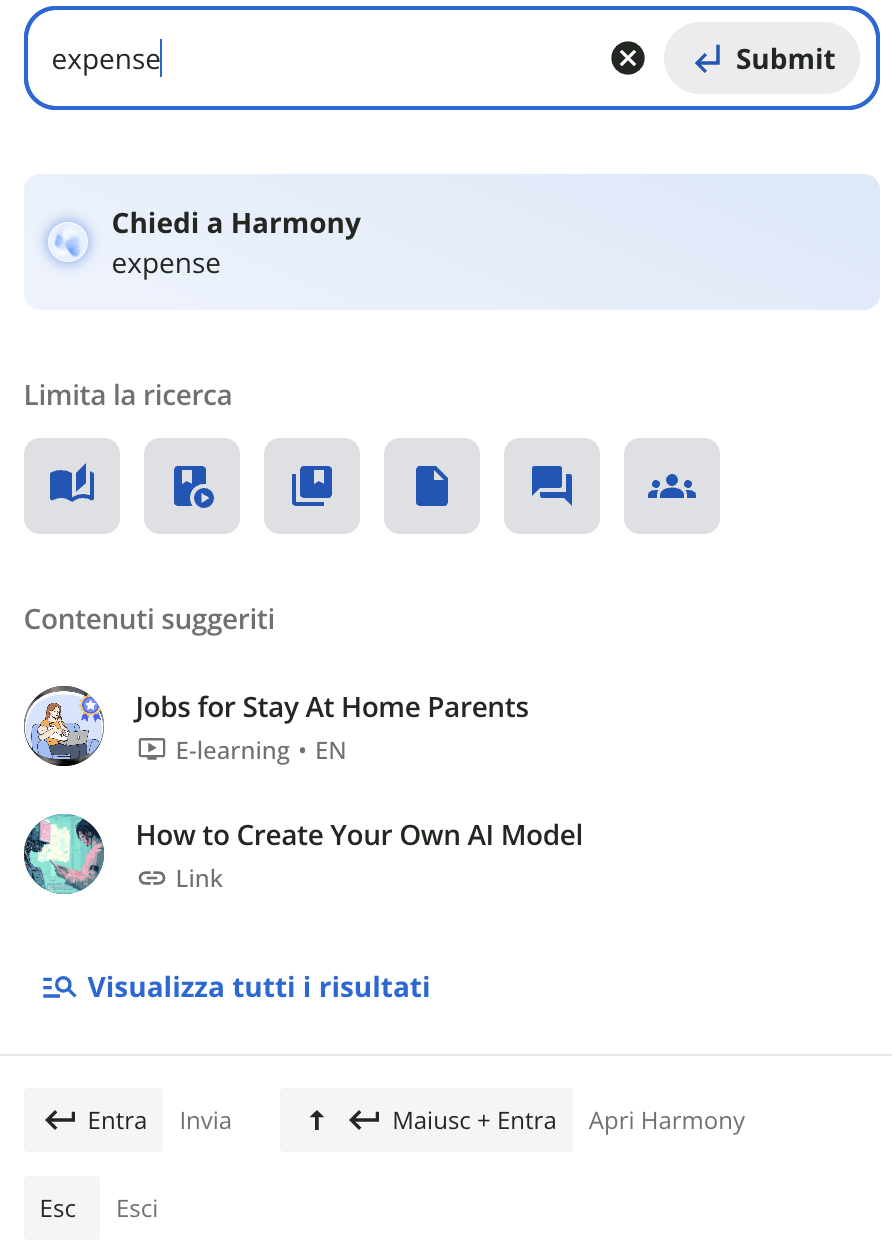Clear the search field with the X button
This screenshot has height=1252, width=892.
point(628,57)
